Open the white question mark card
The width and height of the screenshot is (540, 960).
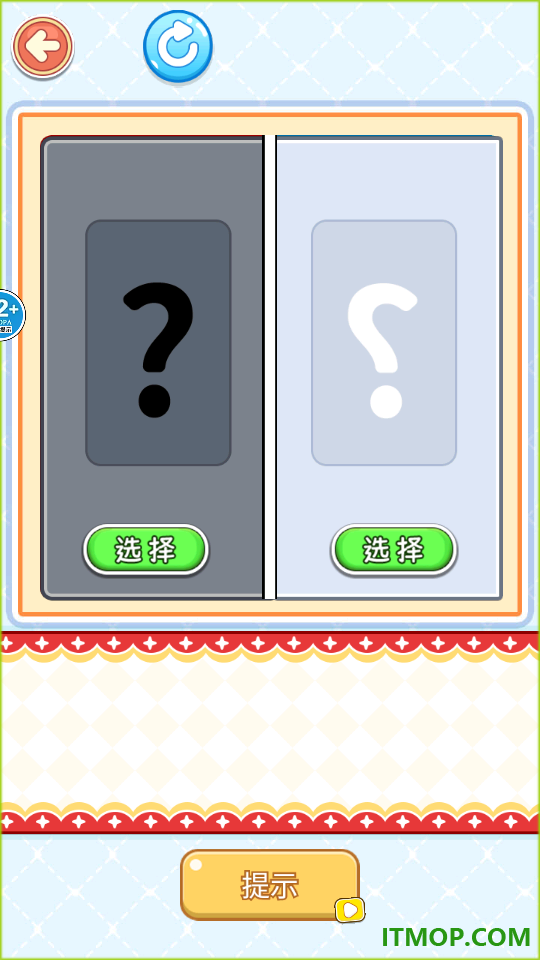point(384,343)
